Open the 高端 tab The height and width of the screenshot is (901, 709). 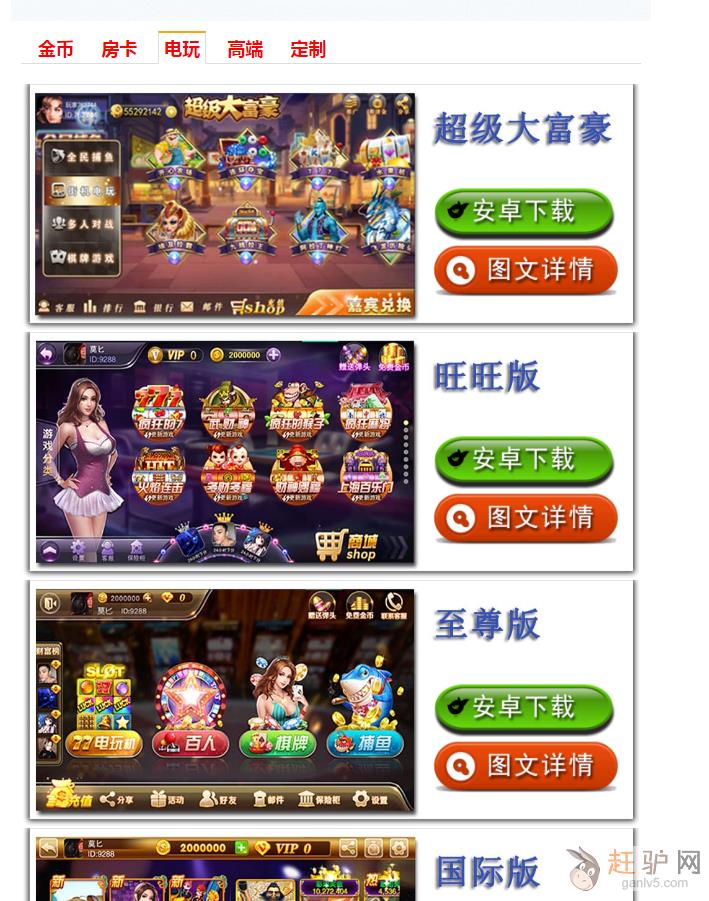click(x=245, y=49)
